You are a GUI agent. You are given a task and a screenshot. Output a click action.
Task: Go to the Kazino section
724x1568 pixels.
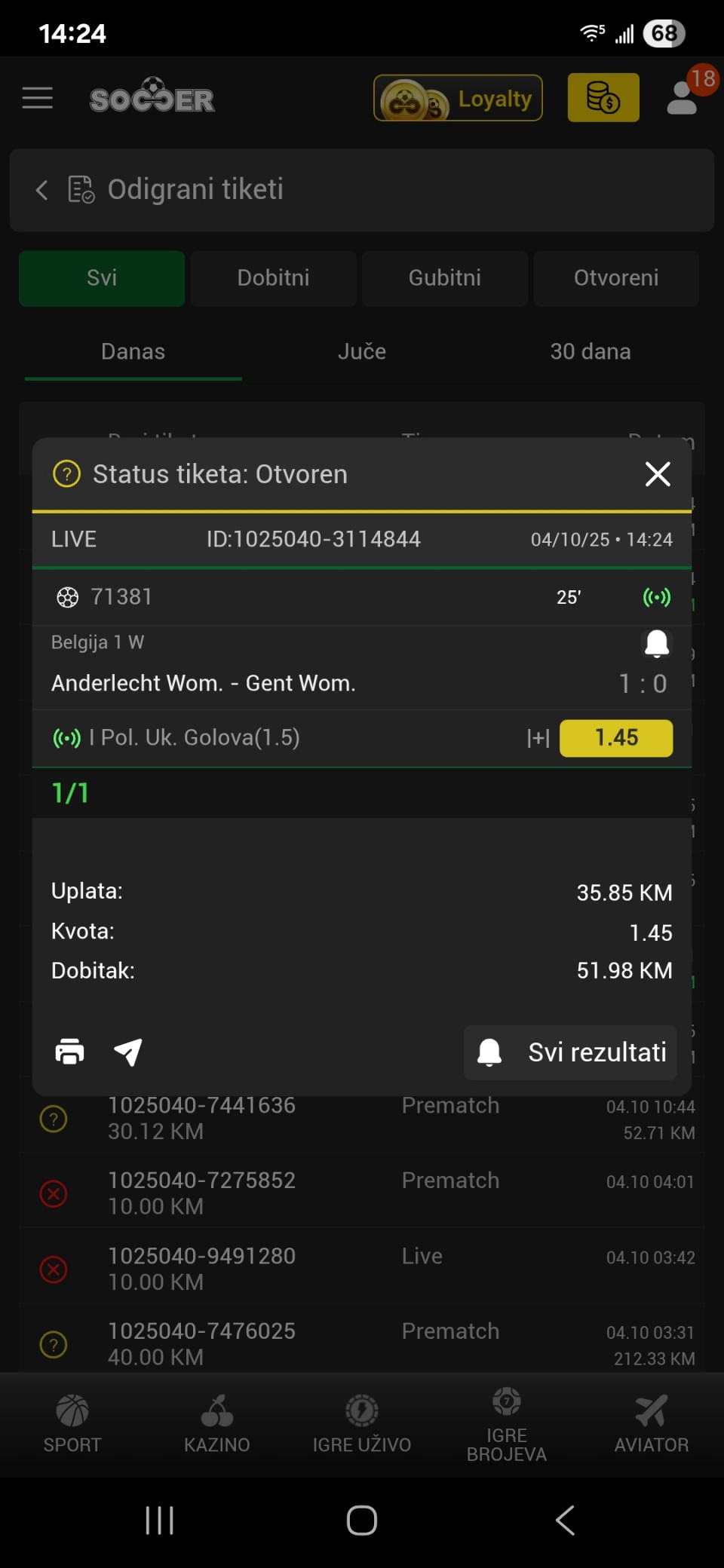coord(217,1423)
